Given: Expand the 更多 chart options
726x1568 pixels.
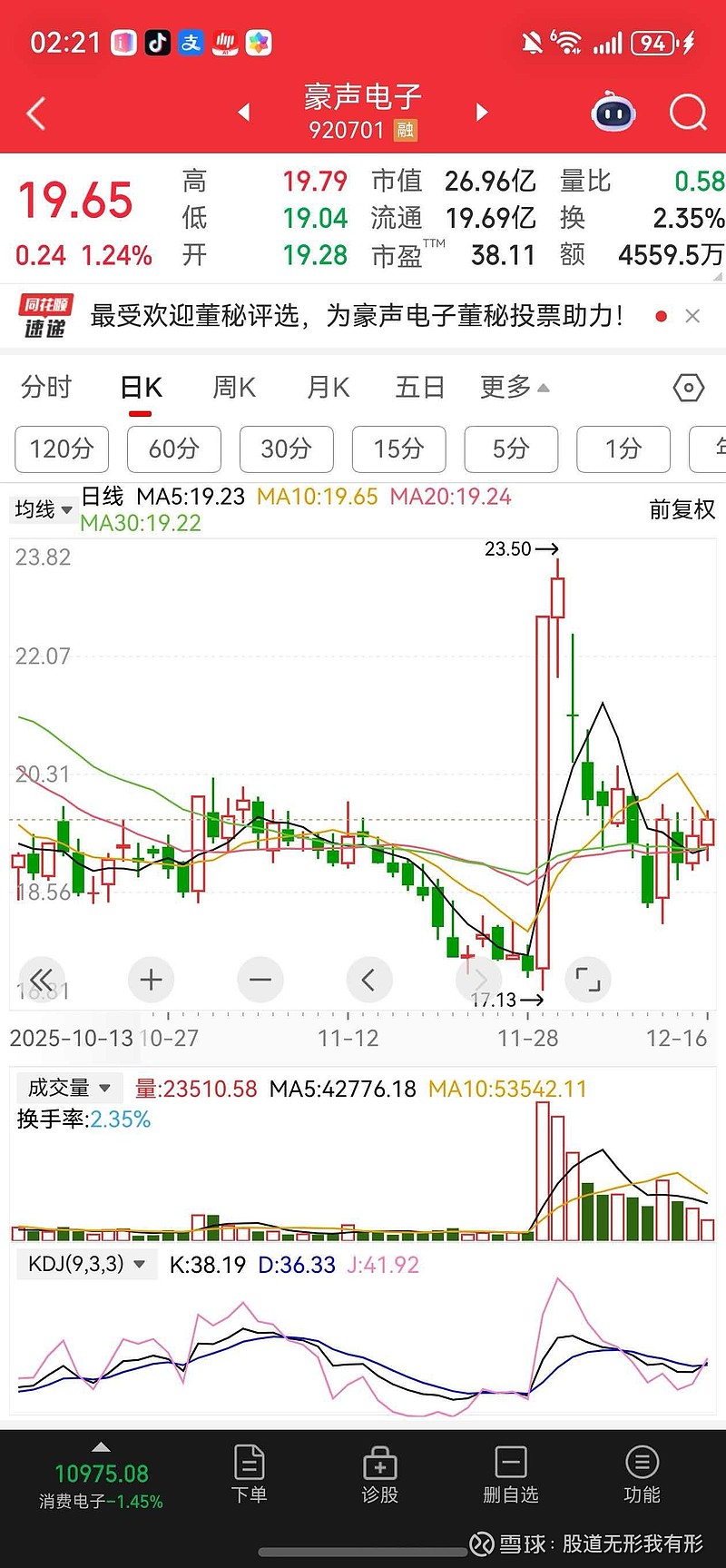Looking at the screenshot, I should coord(515,388).
